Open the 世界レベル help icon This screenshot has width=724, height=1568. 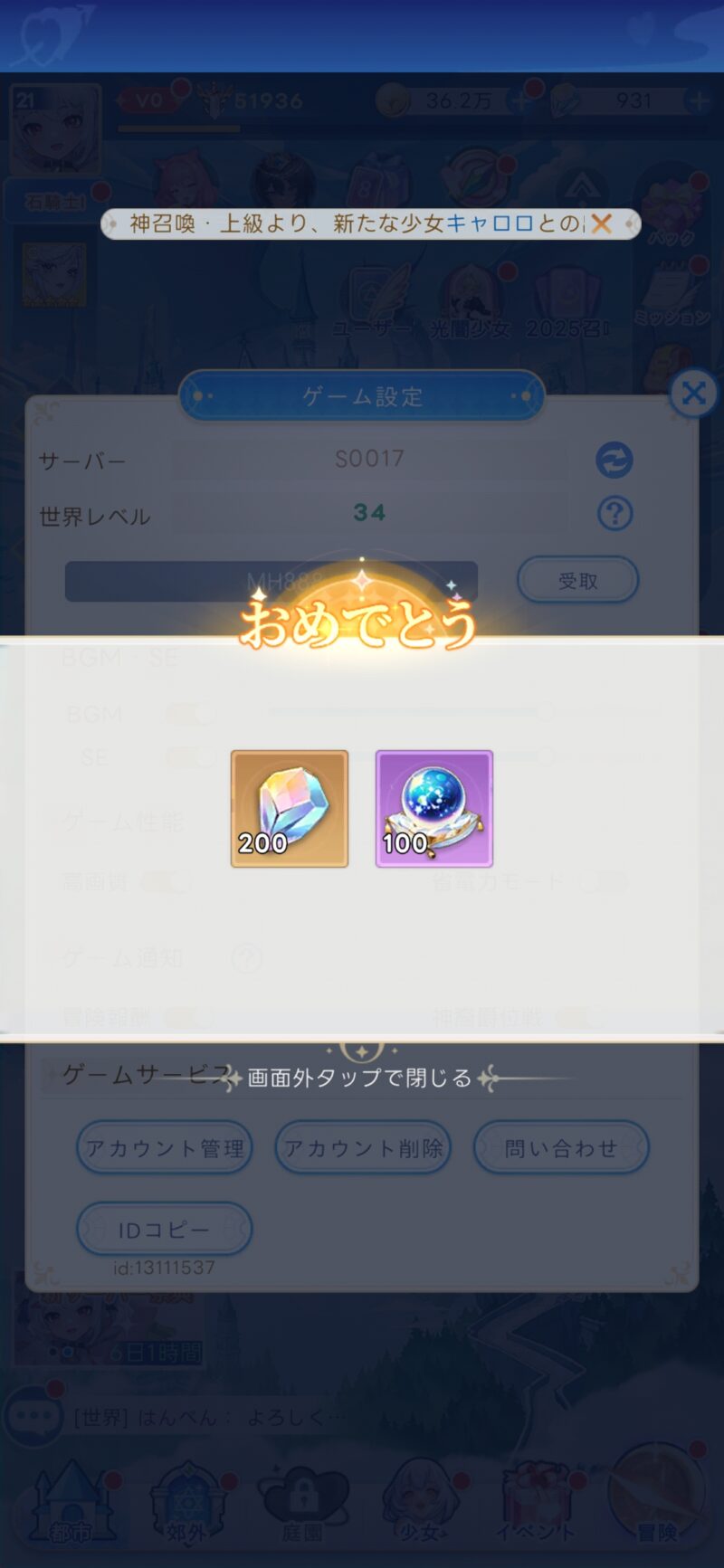click(614, 514)
